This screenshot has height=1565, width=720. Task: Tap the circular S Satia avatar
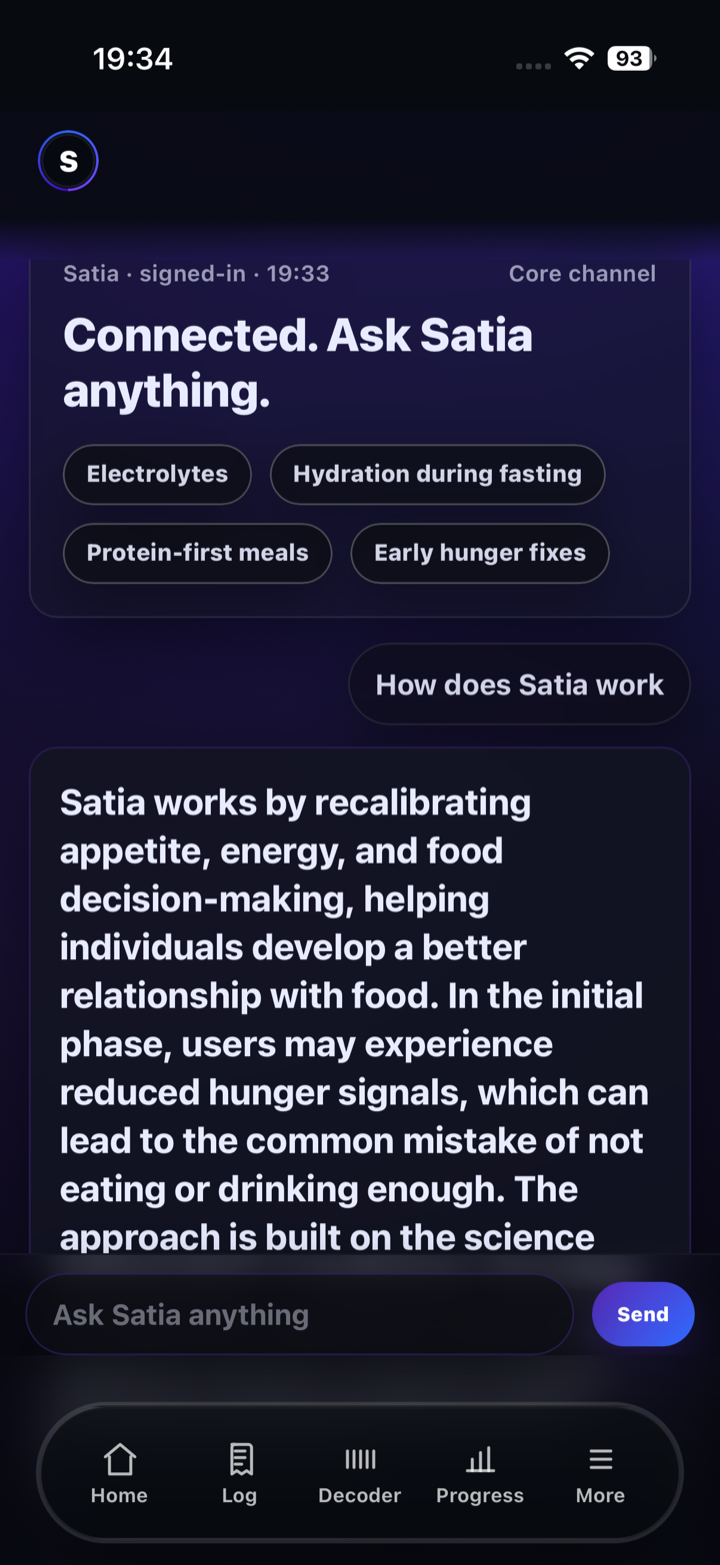(67, 160)
